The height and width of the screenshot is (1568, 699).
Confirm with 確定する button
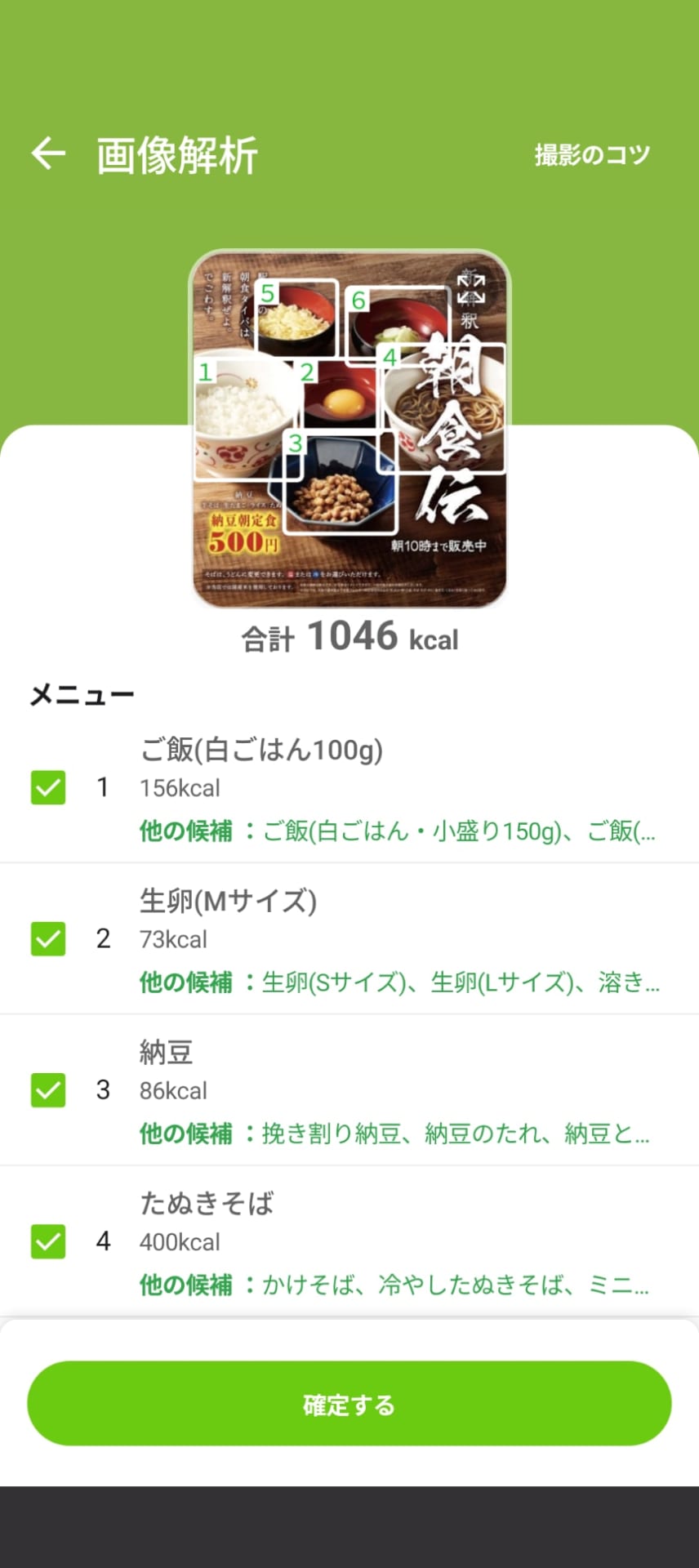[x=349, y=1404]
